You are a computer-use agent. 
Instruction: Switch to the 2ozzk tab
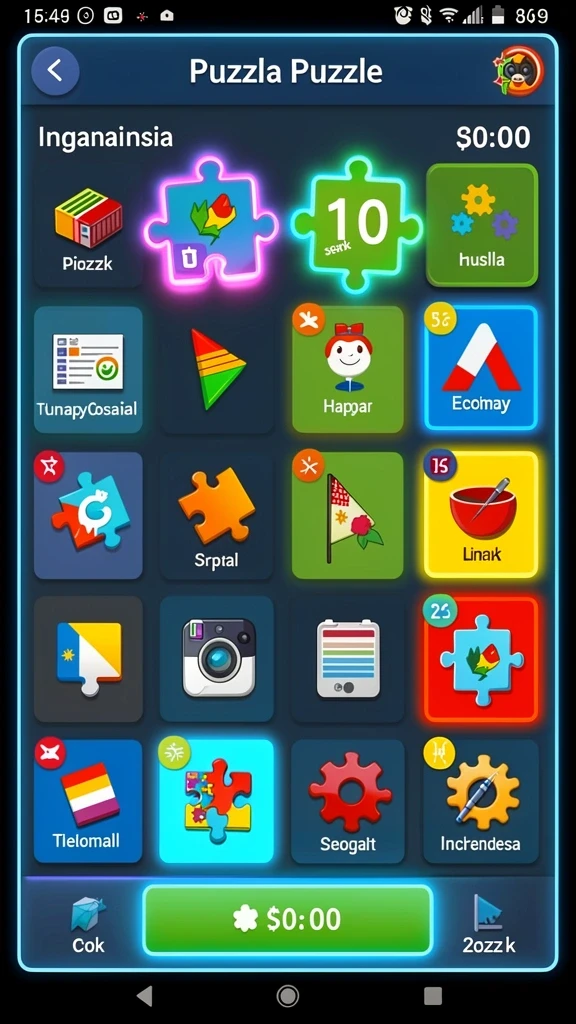[x=488, y=924]
